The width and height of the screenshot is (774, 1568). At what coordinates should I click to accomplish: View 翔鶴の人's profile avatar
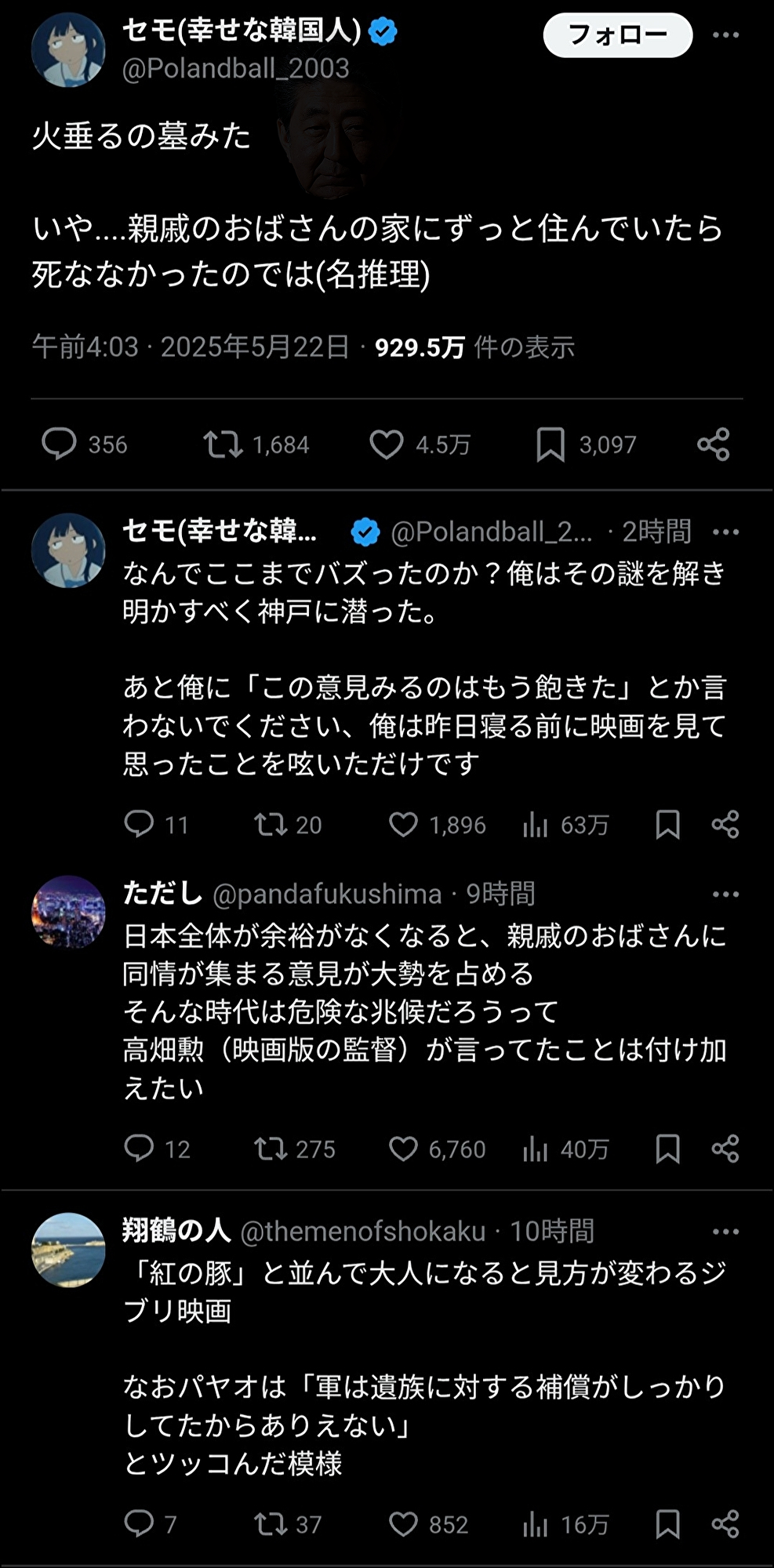coord(68,1250)
